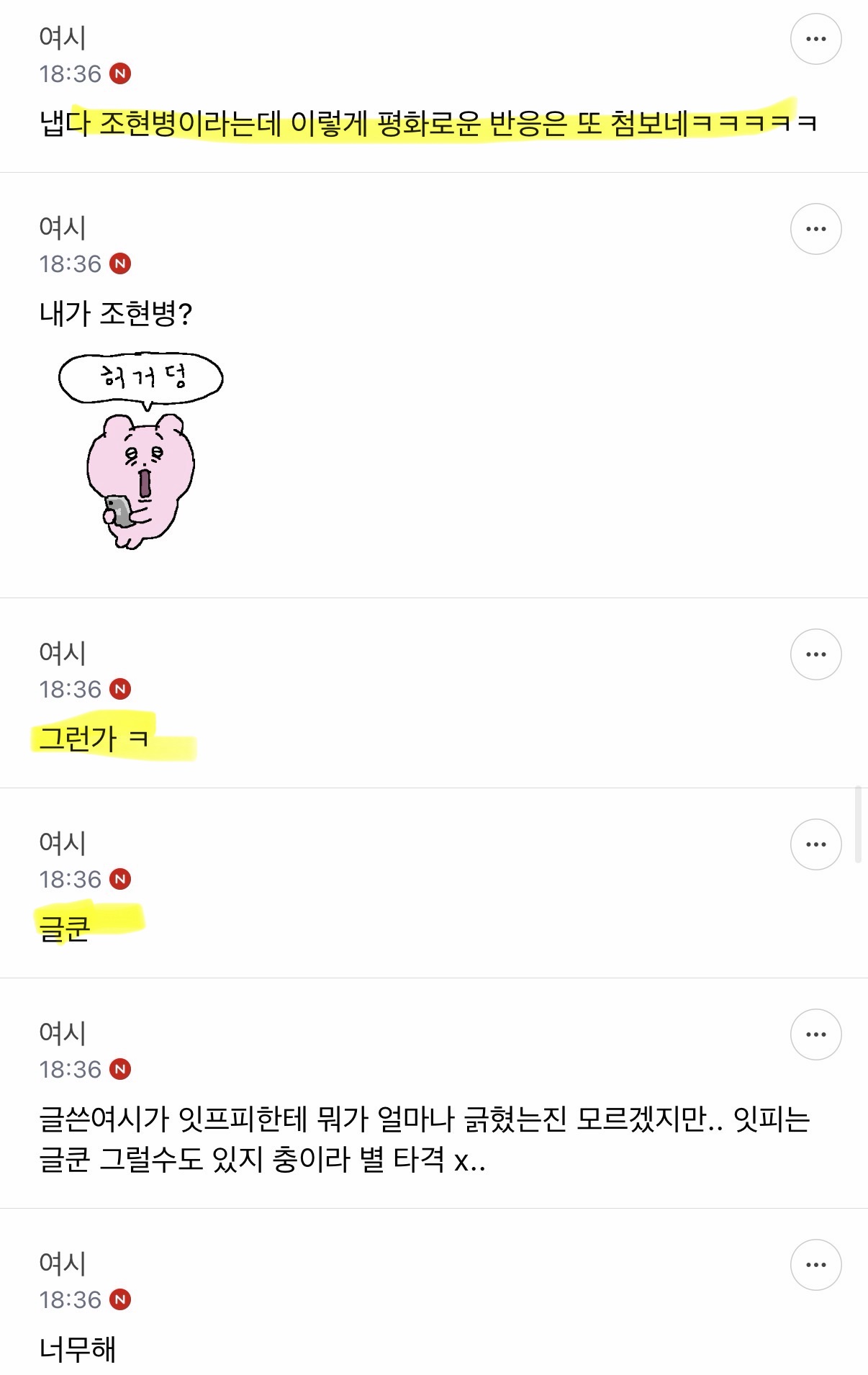Open the options menu on the '그런가 ㅋ' comment
868x1375 pixels.
pyautogui.click(x=815, y=654)
